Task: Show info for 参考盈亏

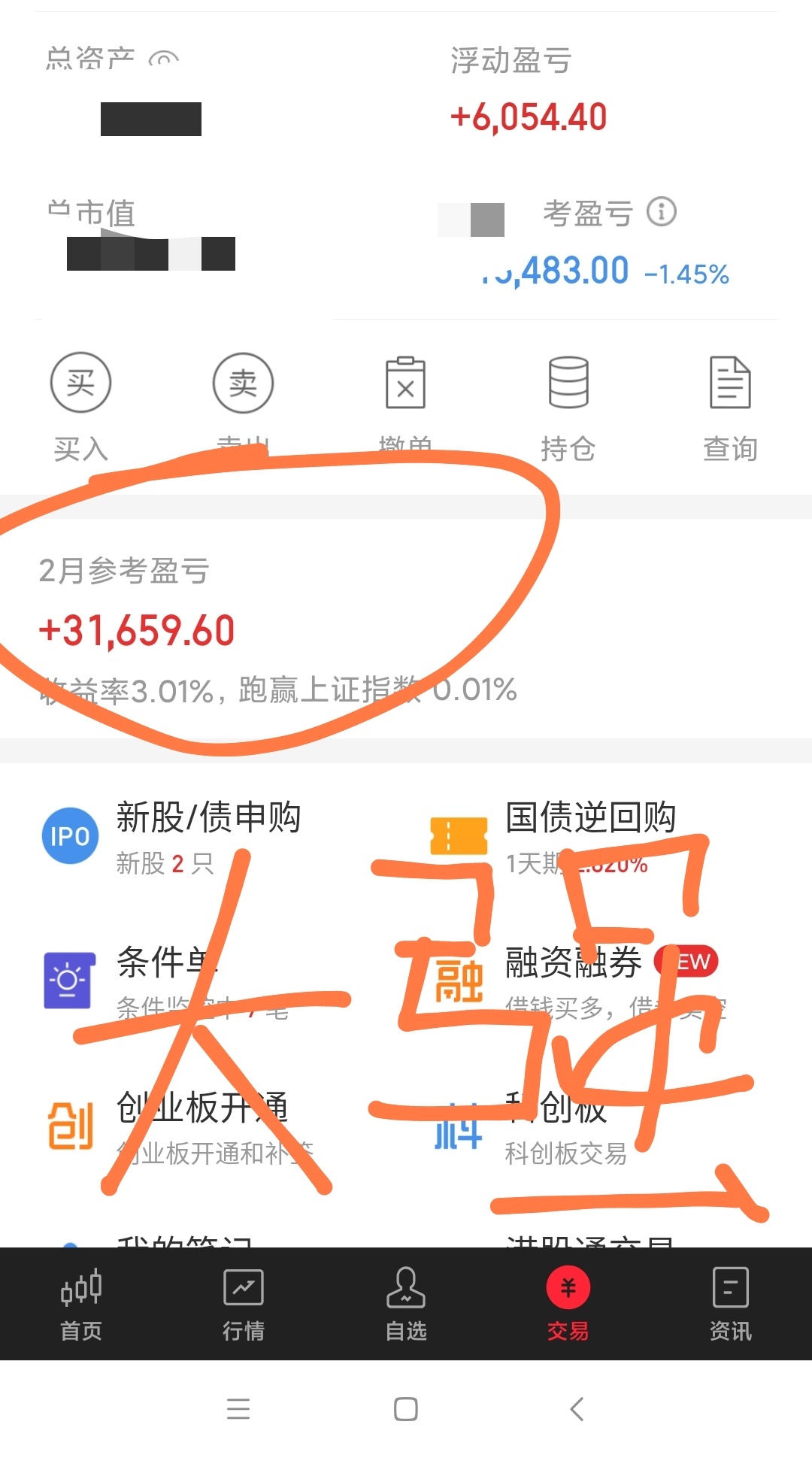Action: (x=662, y=212)
